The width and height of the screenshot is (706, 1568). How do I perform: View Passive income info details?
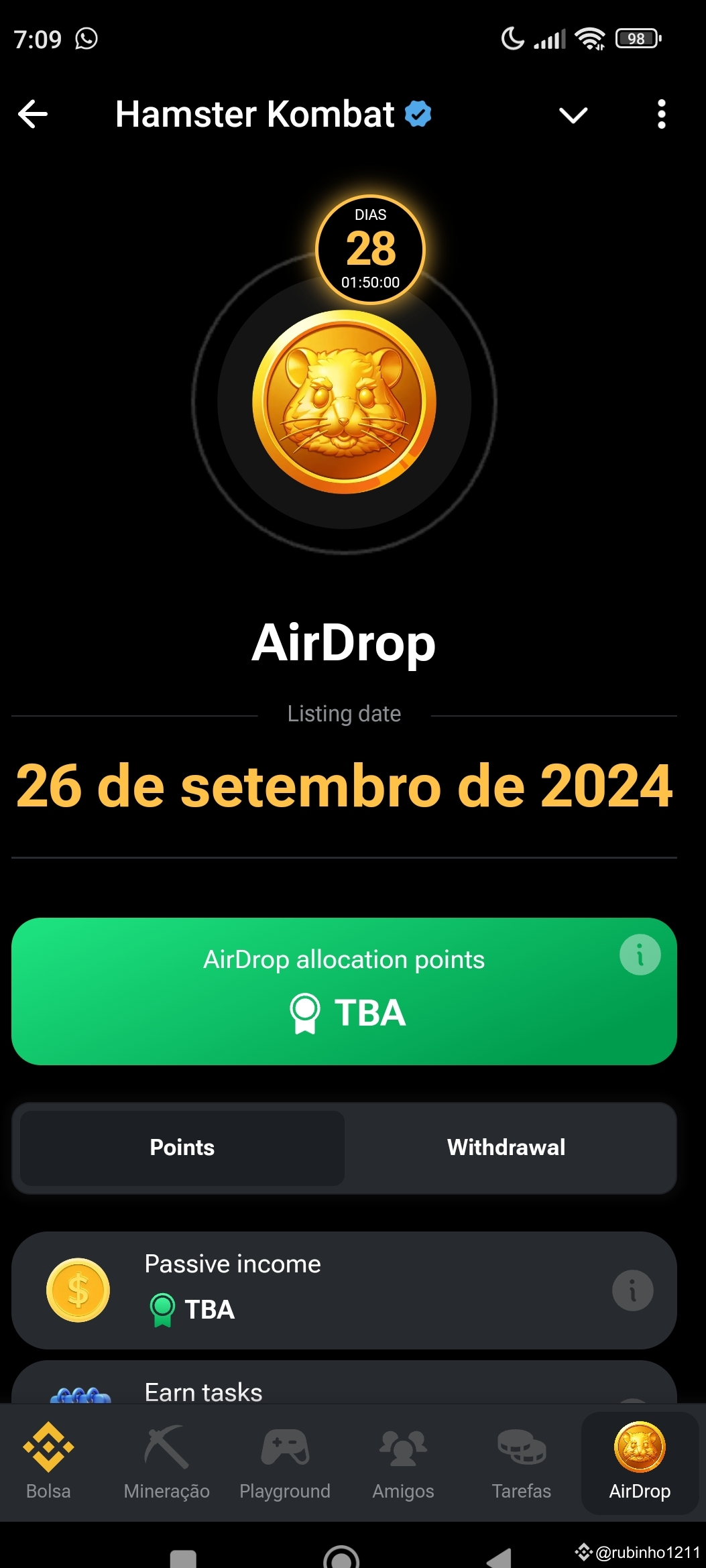click(x=632, y=1290)
